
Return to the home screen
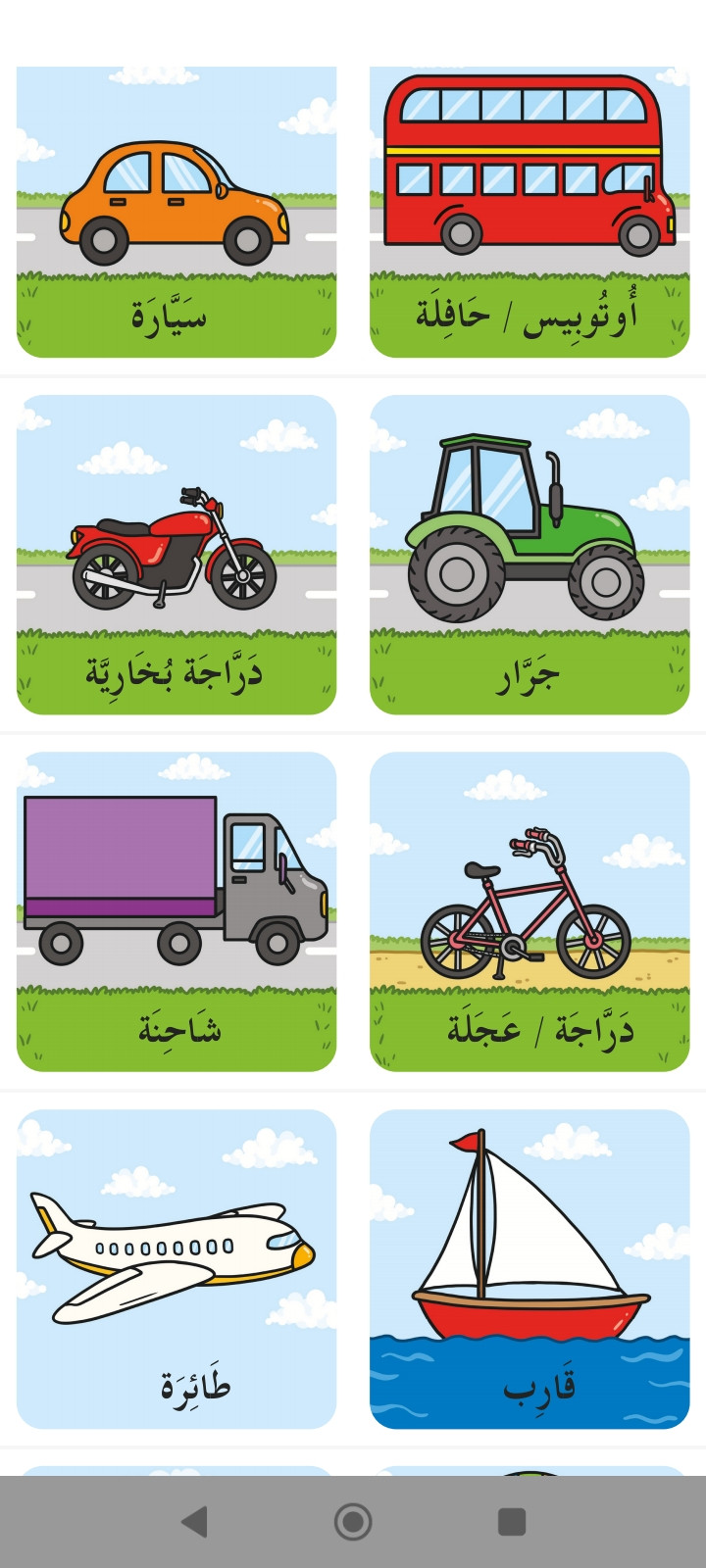pyautogui.click(x=353, y=1522)
